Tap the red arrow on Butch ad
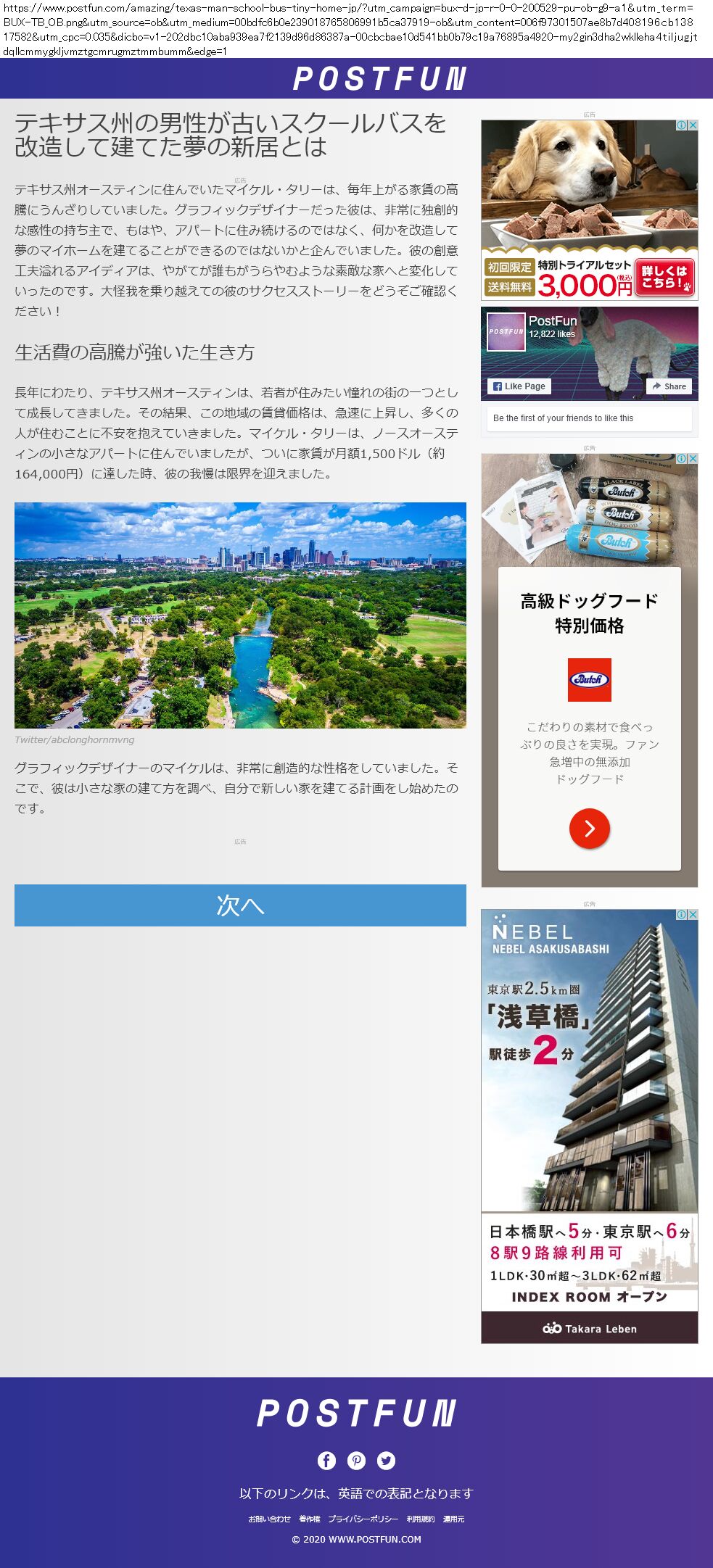Image resolution: width=713 pixels, height=1568 pixels. (589, 828)
